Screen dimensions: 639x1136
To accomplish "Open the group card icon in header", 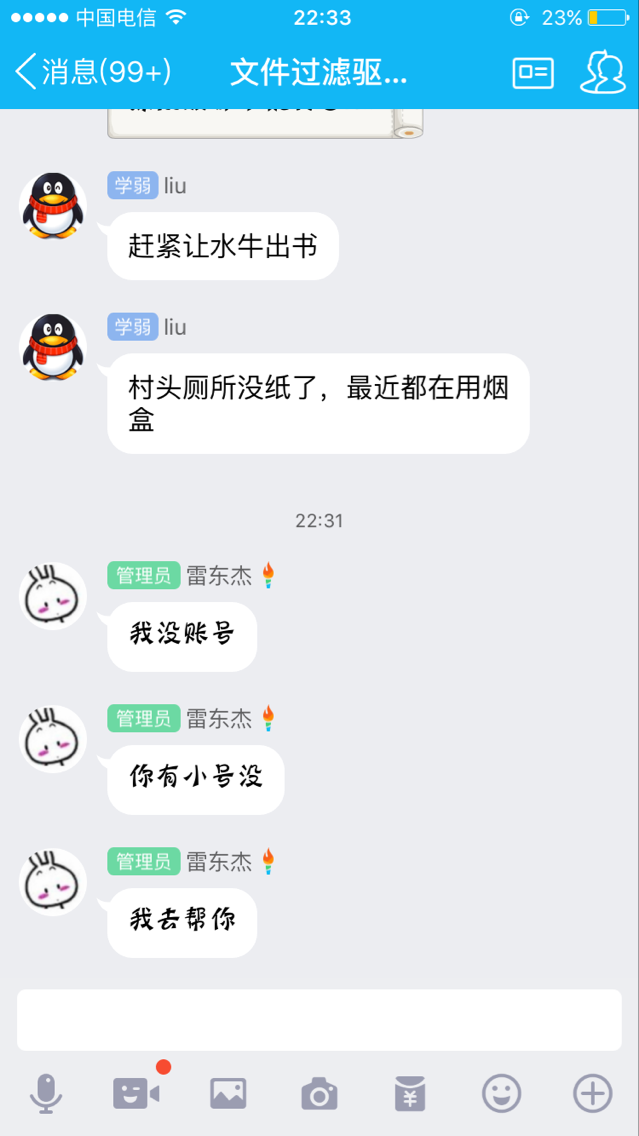I will [533, 72].
